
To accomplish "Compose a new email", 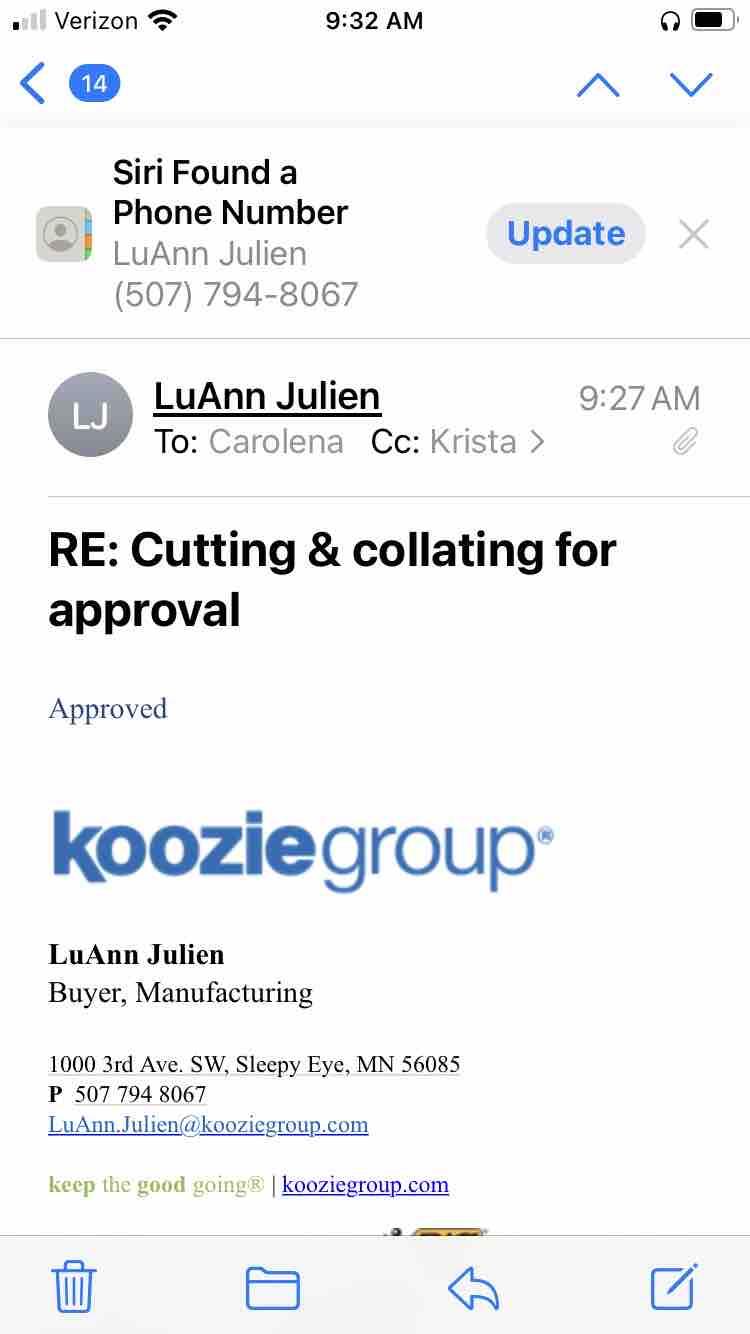I will (674, 1286).
